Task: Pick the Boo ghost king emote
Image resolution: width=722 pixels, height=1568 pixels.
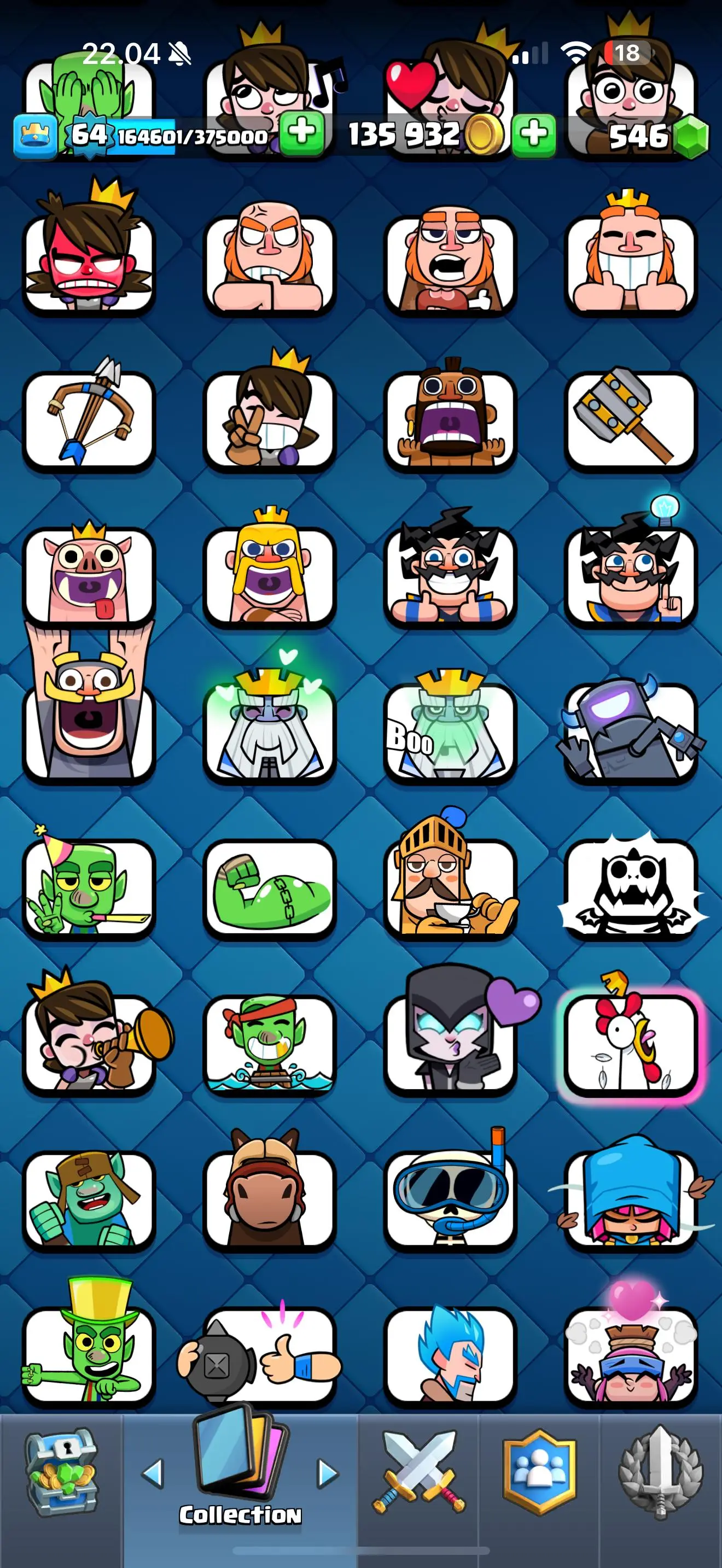Action: tap(450, 730)
